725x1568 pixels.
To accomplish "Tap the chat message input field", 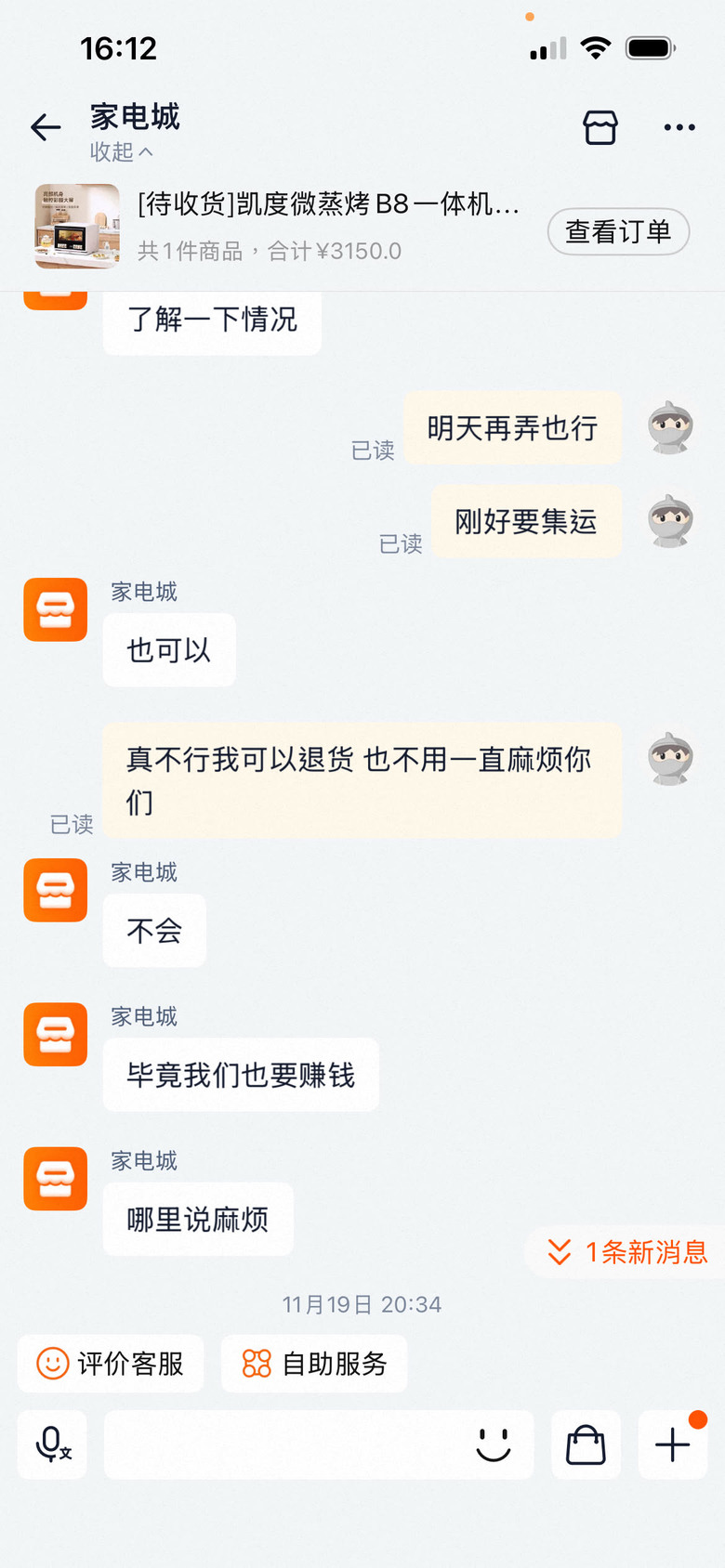I will pyautogui.click(x=279, y=1444).
